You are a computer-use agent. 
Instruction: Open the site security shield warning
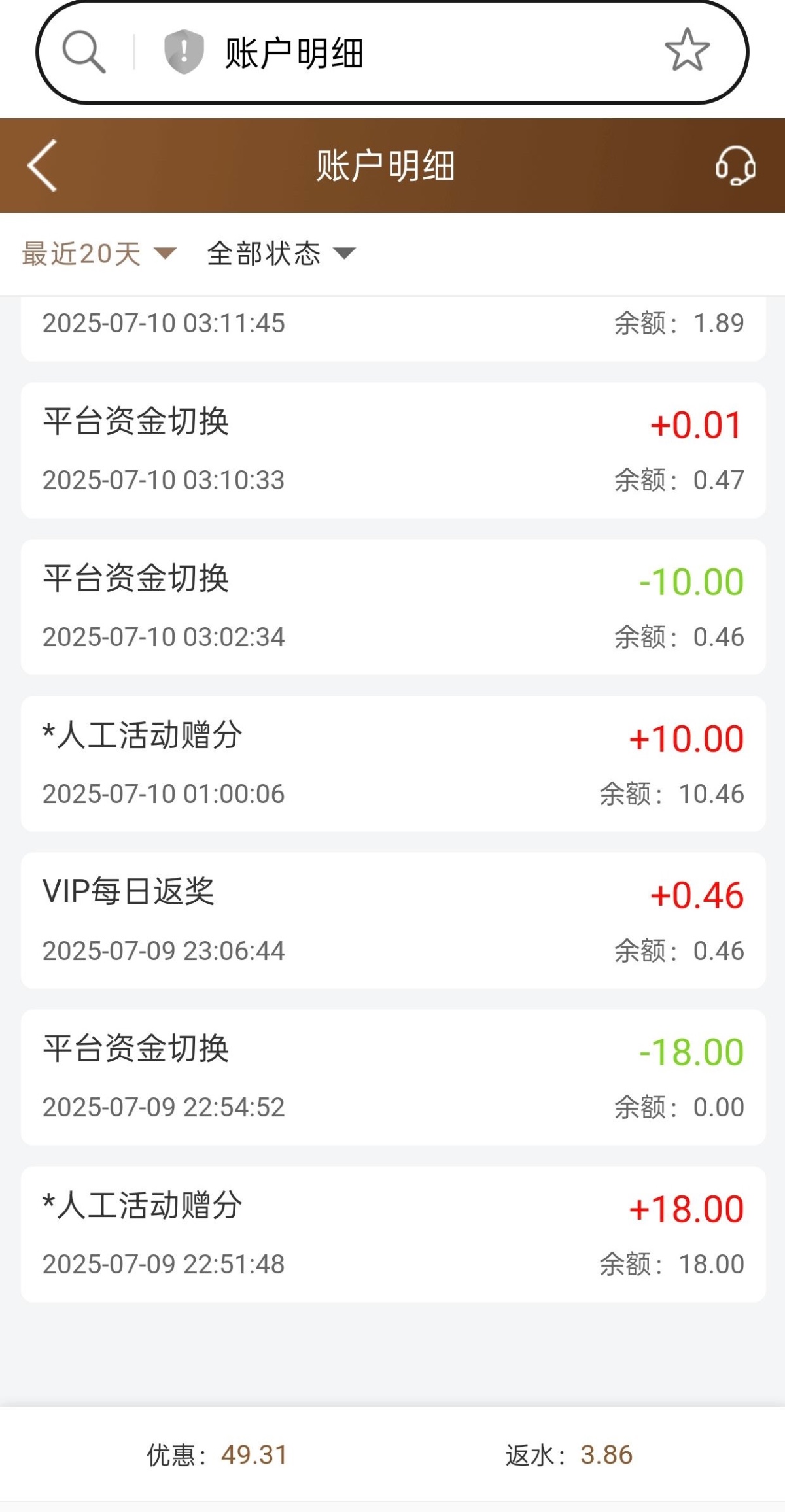pos(183,52)
